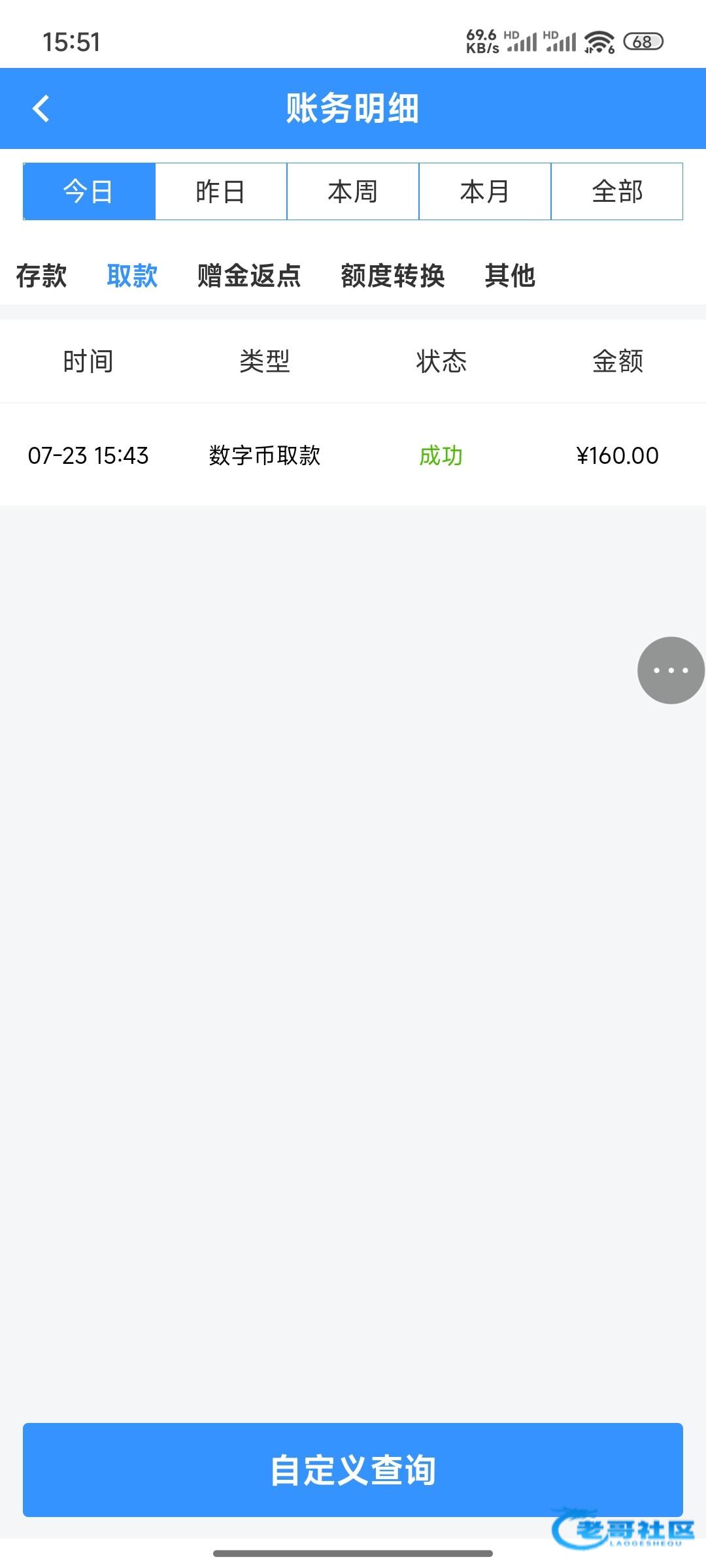The image size is (706, 1568).
Task: Tap the floating three-dot button
Action: click(671, 670)
